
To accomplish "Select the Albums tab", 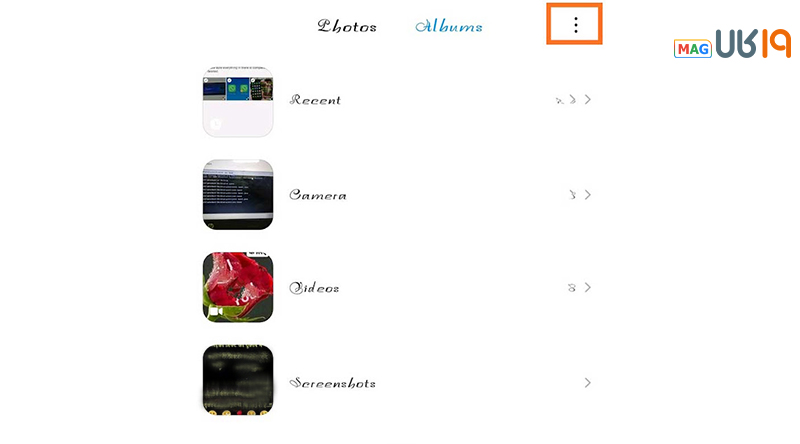I will 449,26.
